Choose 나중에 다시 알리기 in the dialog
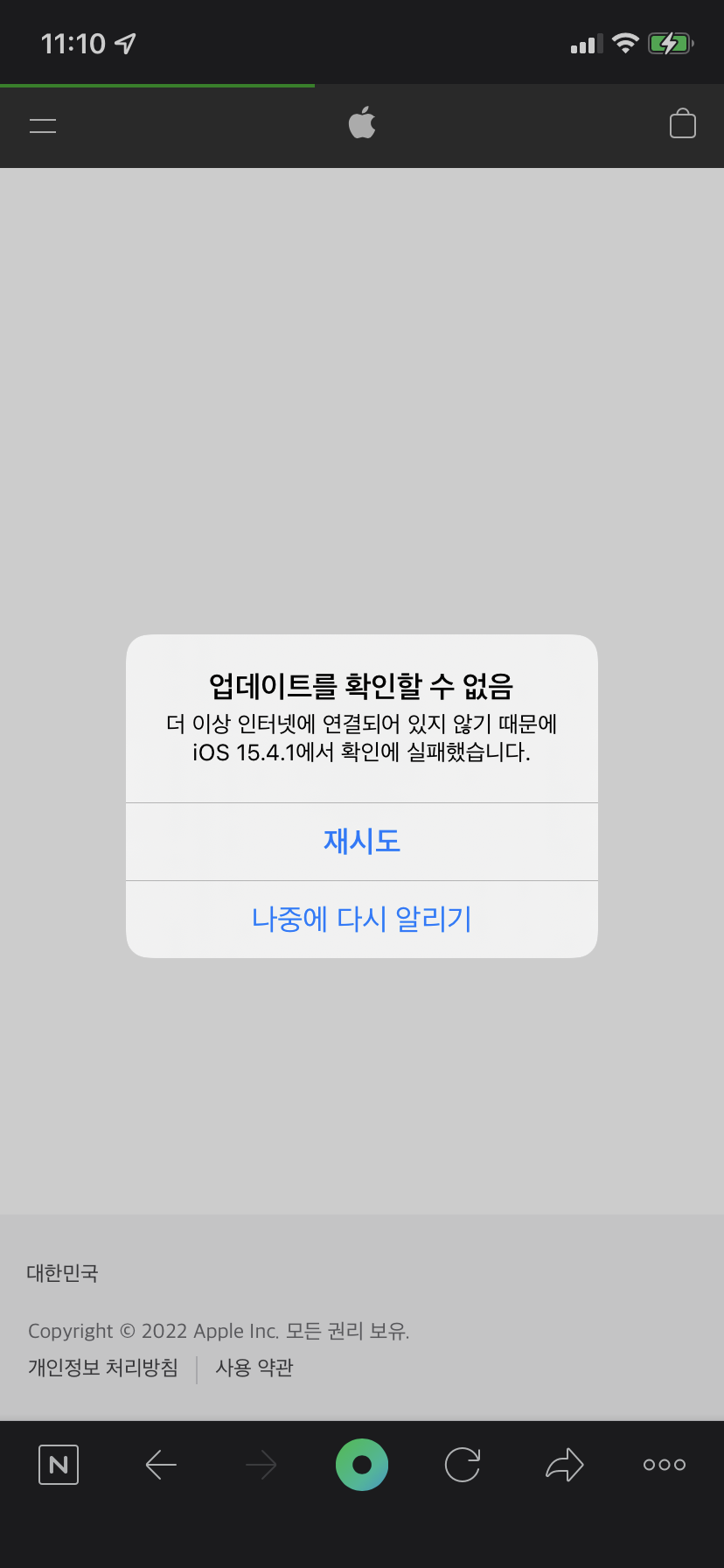 [362, 919]
